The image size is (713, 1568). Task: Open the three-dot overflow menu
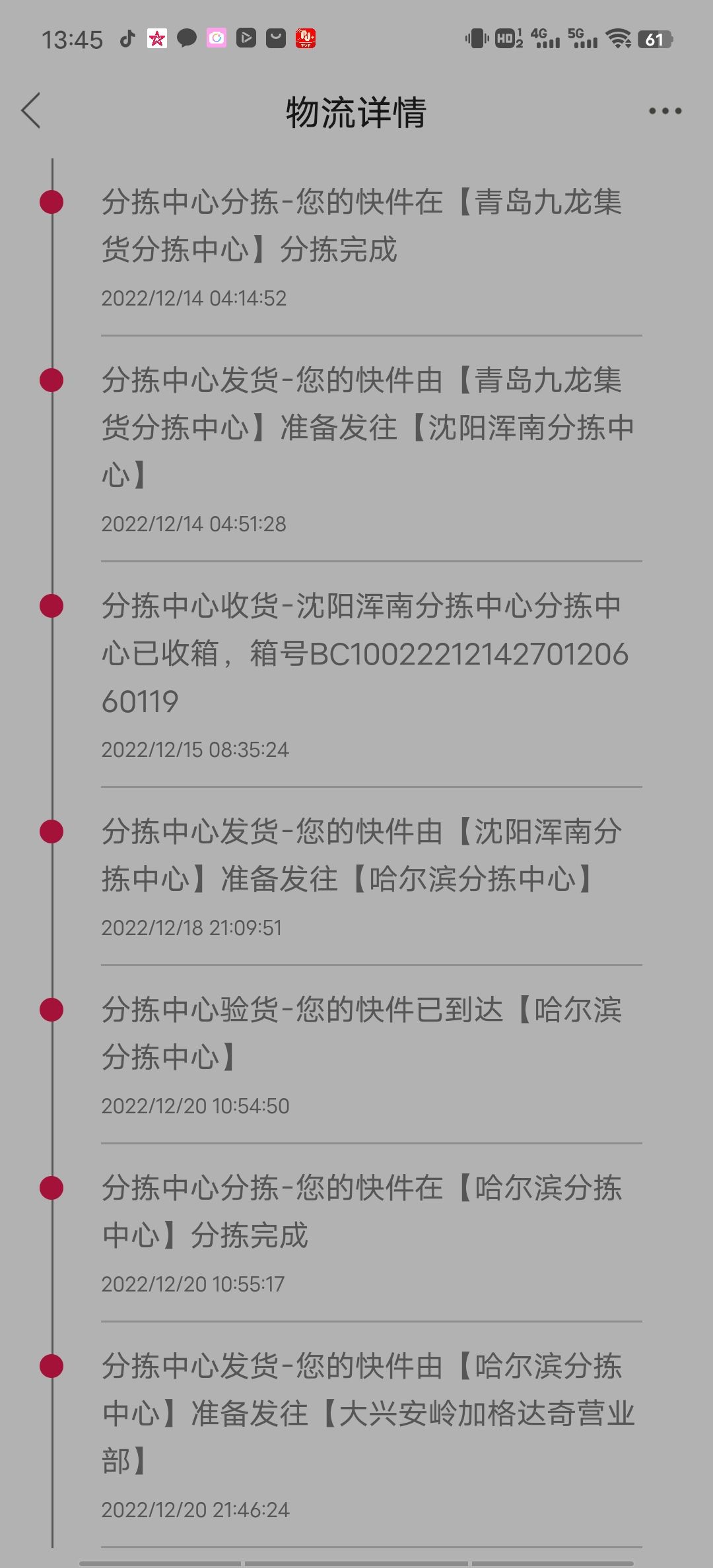click(665, 111)
